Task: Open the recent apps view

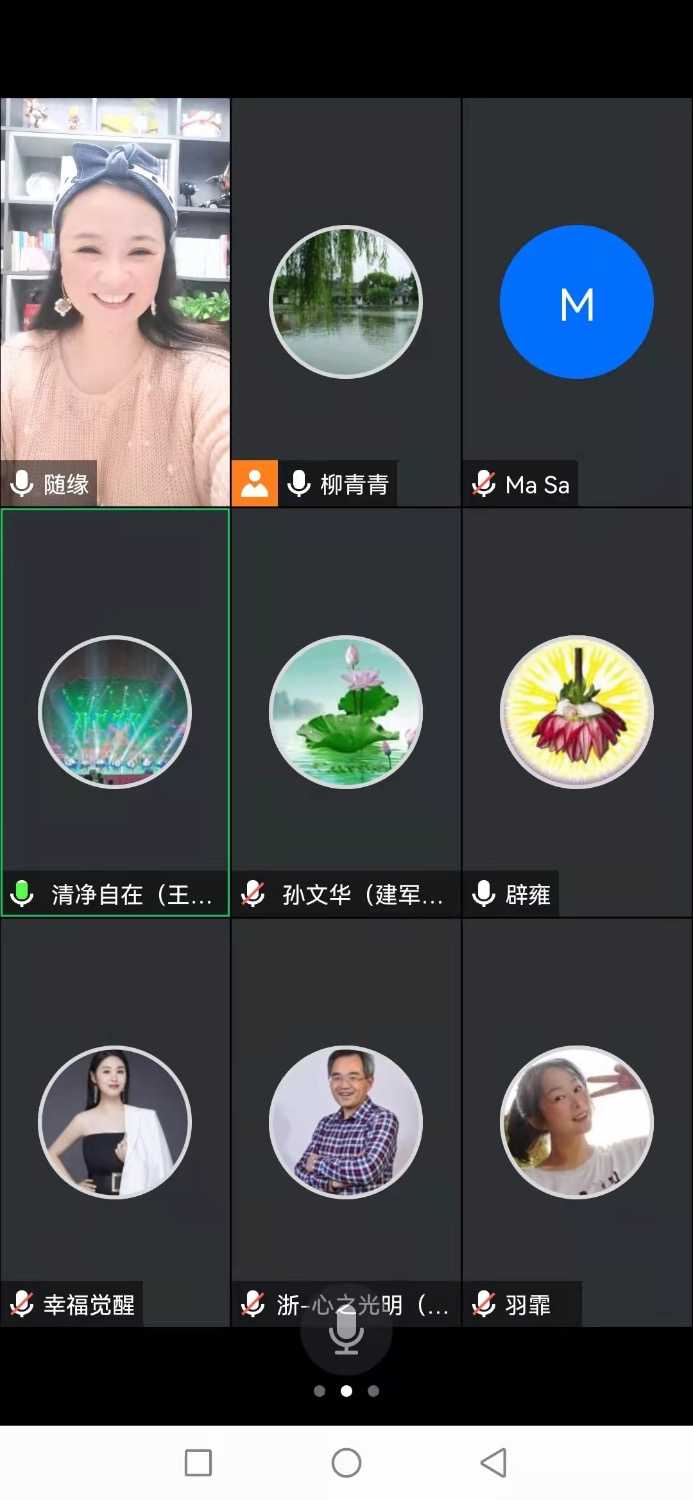Action: coord(199,1463)
